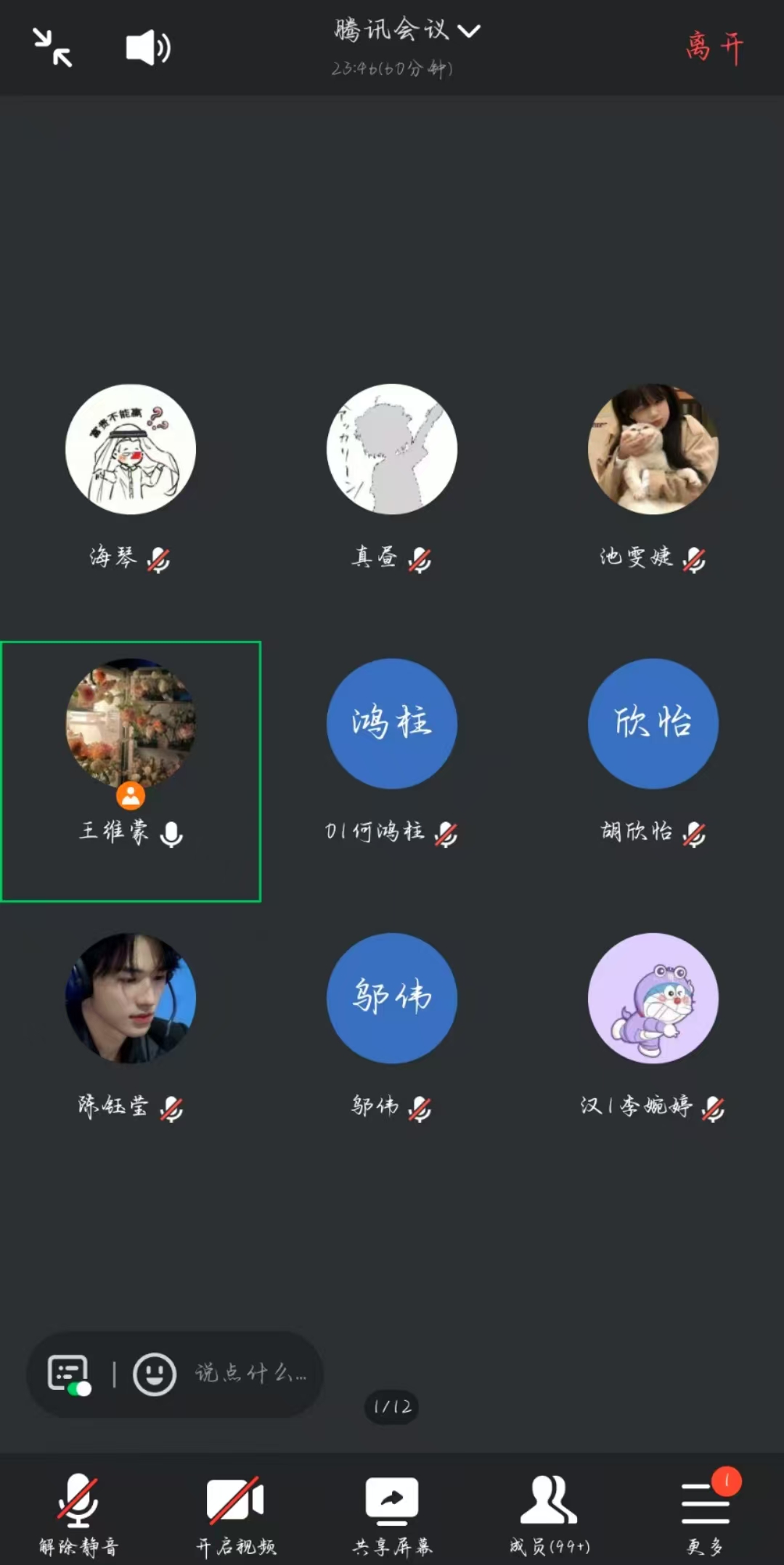
Task: Leave the meeting with 离开
Action: (x=714, y=48)
